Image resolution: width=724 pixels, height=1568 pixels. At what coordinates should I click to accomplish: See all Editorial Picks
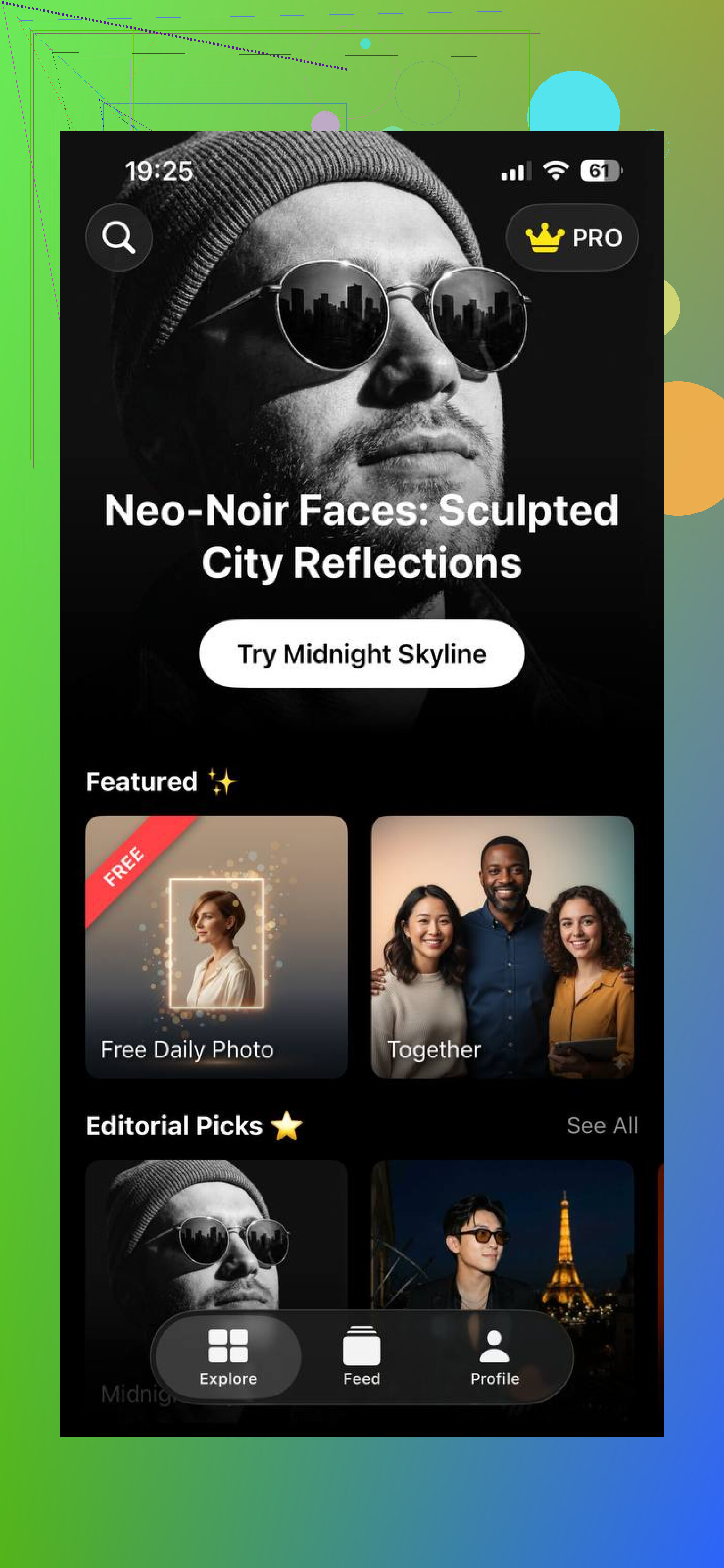[602, 1125]
